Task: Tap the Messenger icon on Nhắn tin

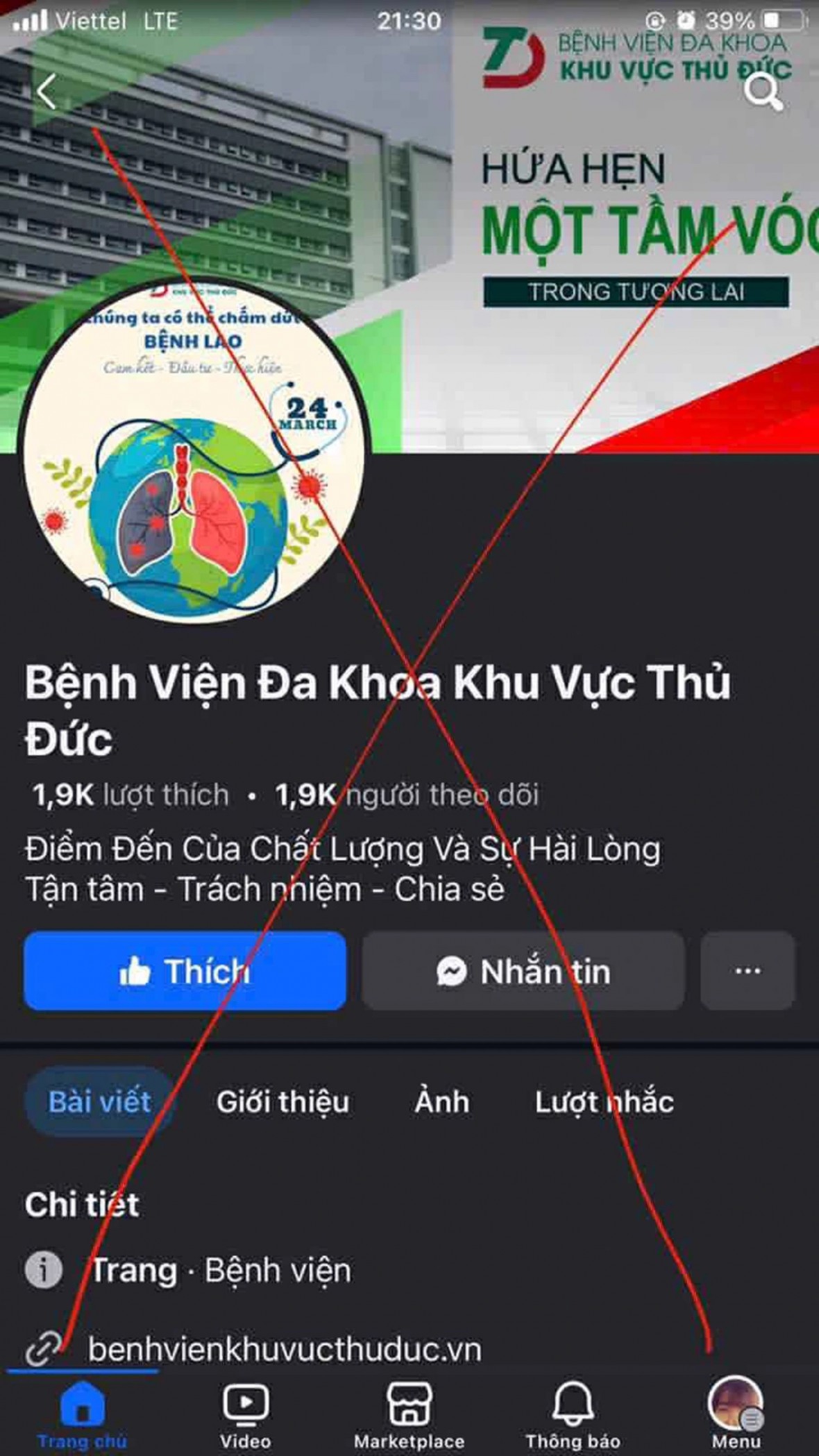Action: (x=454, y=973)
